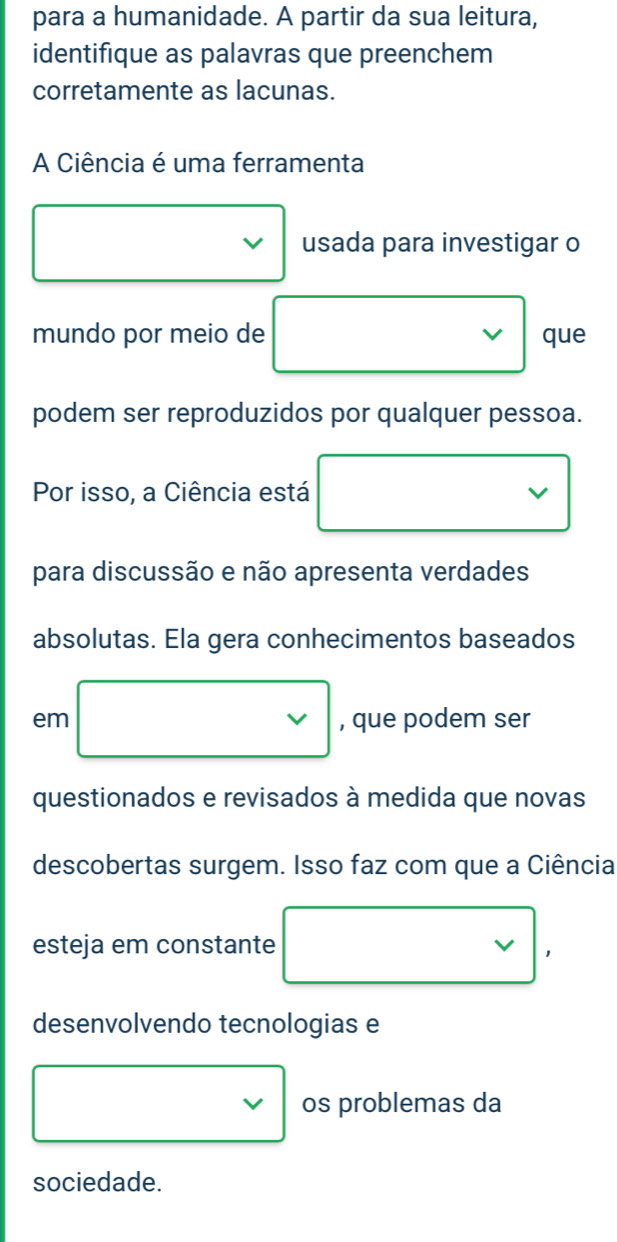Open the dropdown before "usada para investigar"
The image size is (617, 1242).
(x=159, y=243)
